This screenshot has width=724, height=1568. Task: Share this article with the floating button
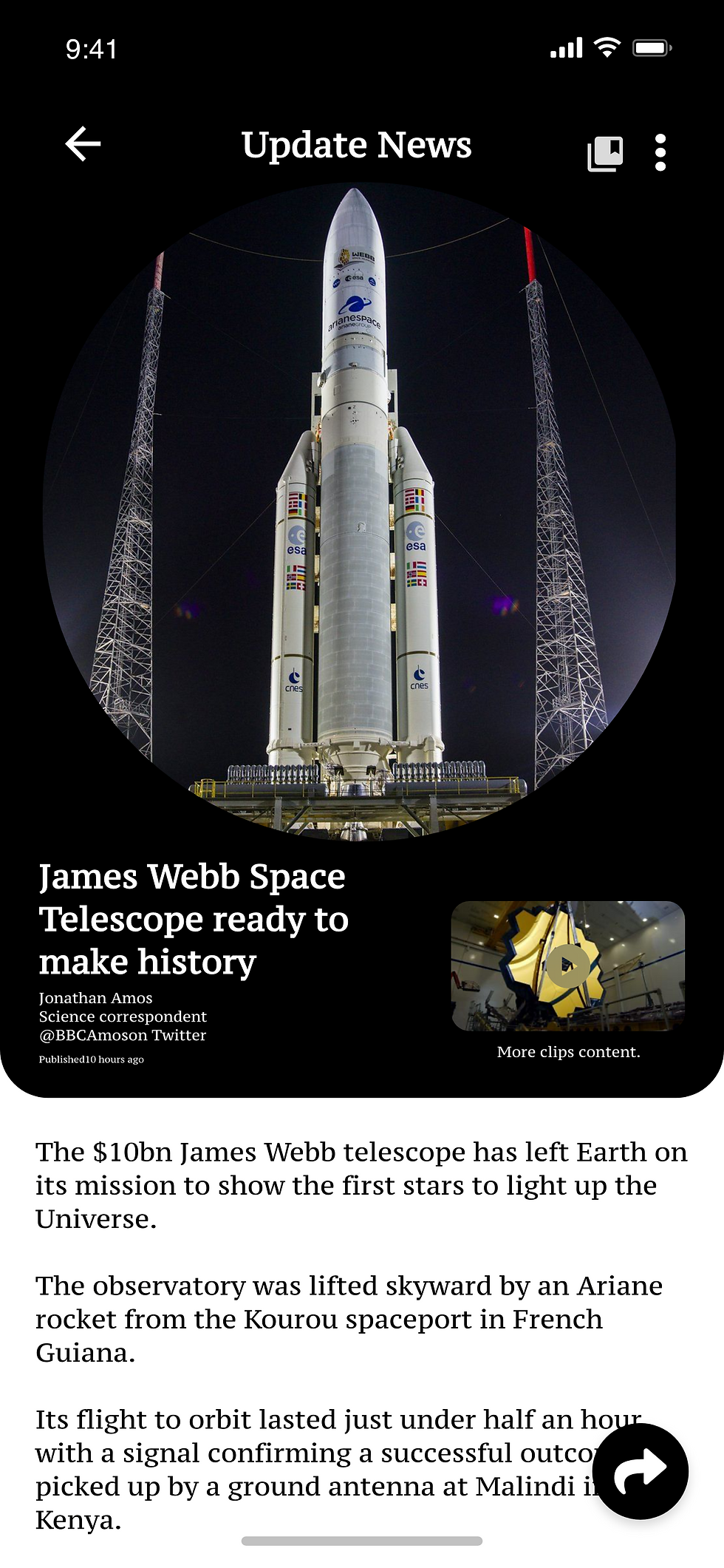(641, 1471)
